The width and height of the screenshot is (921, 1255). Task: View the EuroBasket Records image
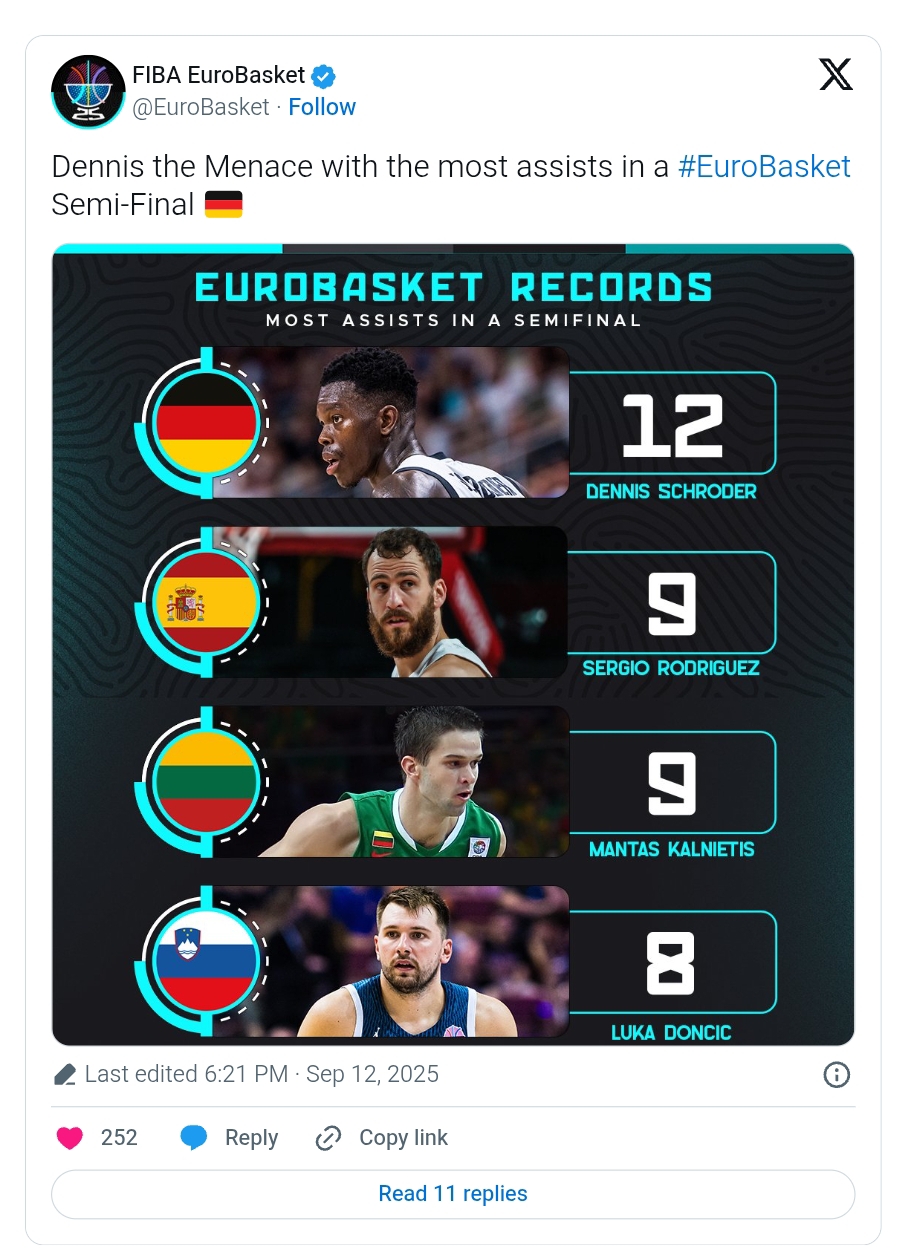tap(453, 645)
